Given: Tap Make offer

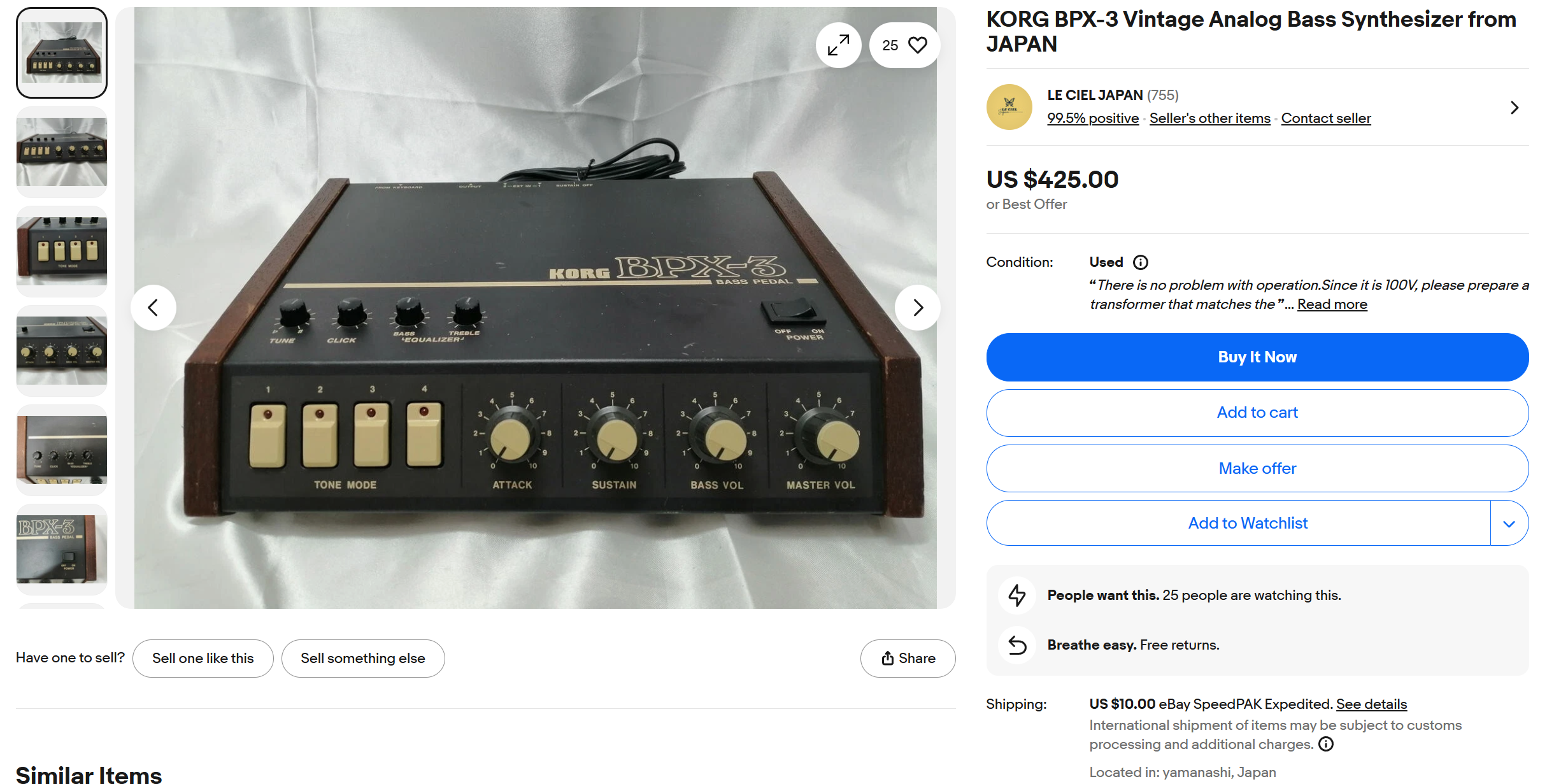Looking at the screenshot, I should click(1257, 469).
